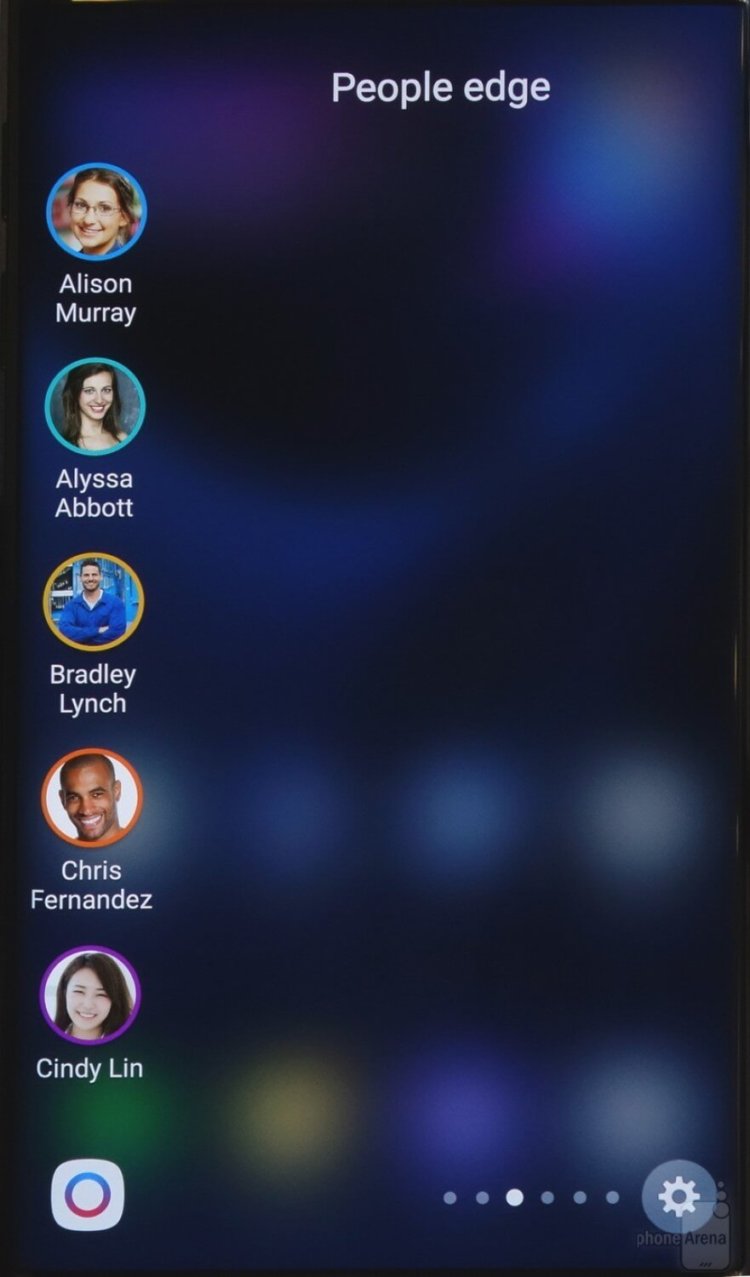
Task: Open contact Alison Murray
Action: (x=96, y=211)
